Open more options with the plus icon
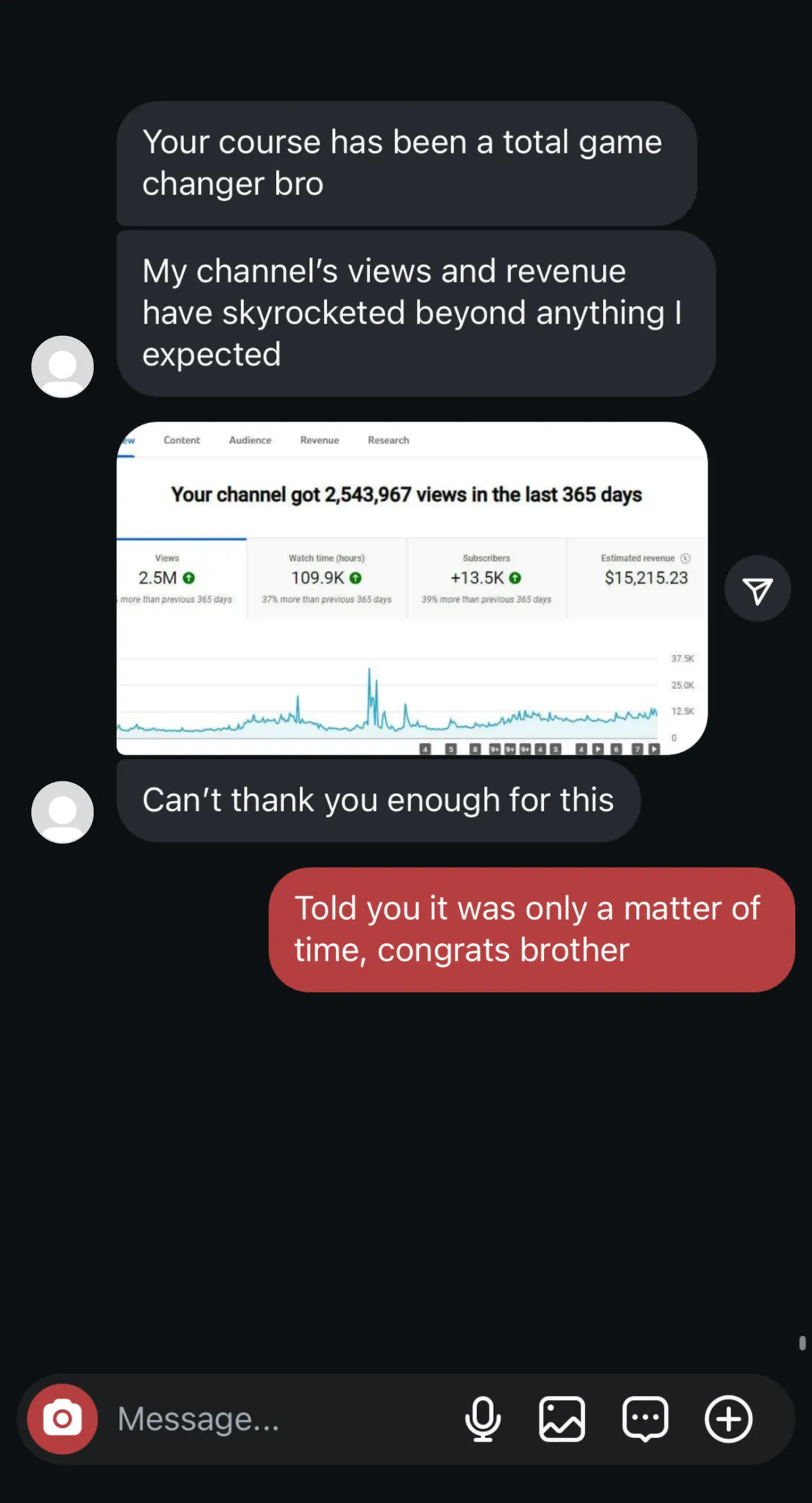812x1503 pixels. (x=728, y=1418)
